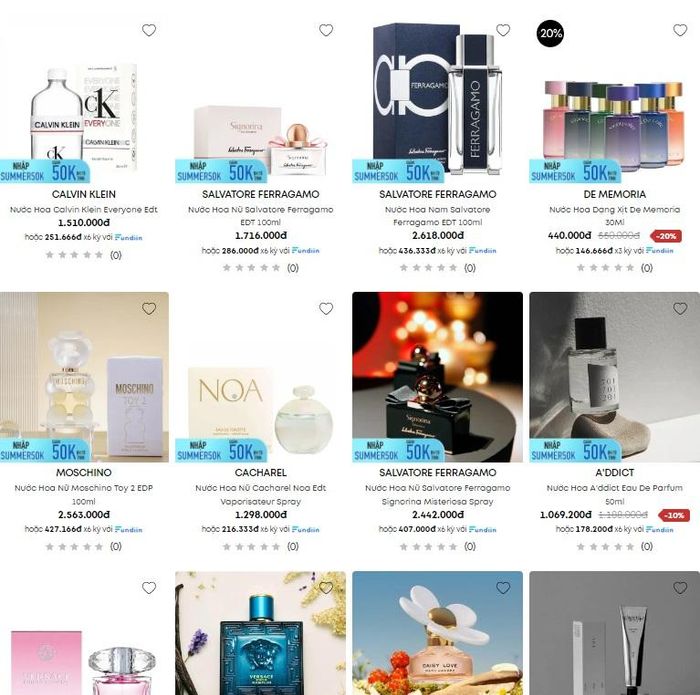Add pink Versace perfume to wishlist

(x=149, y=588)
